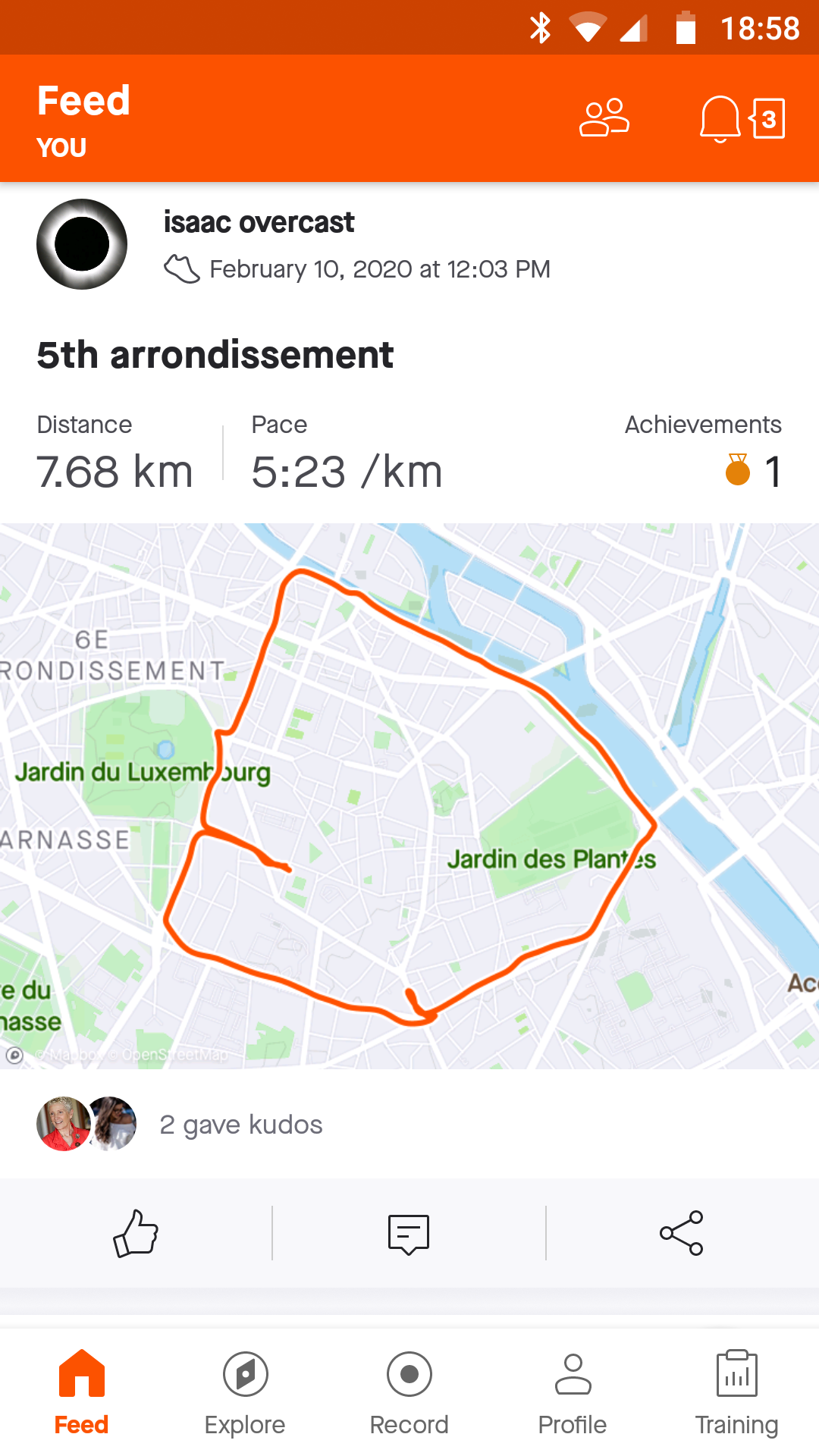Open the 5th arrondissement activity

[215, 355]
